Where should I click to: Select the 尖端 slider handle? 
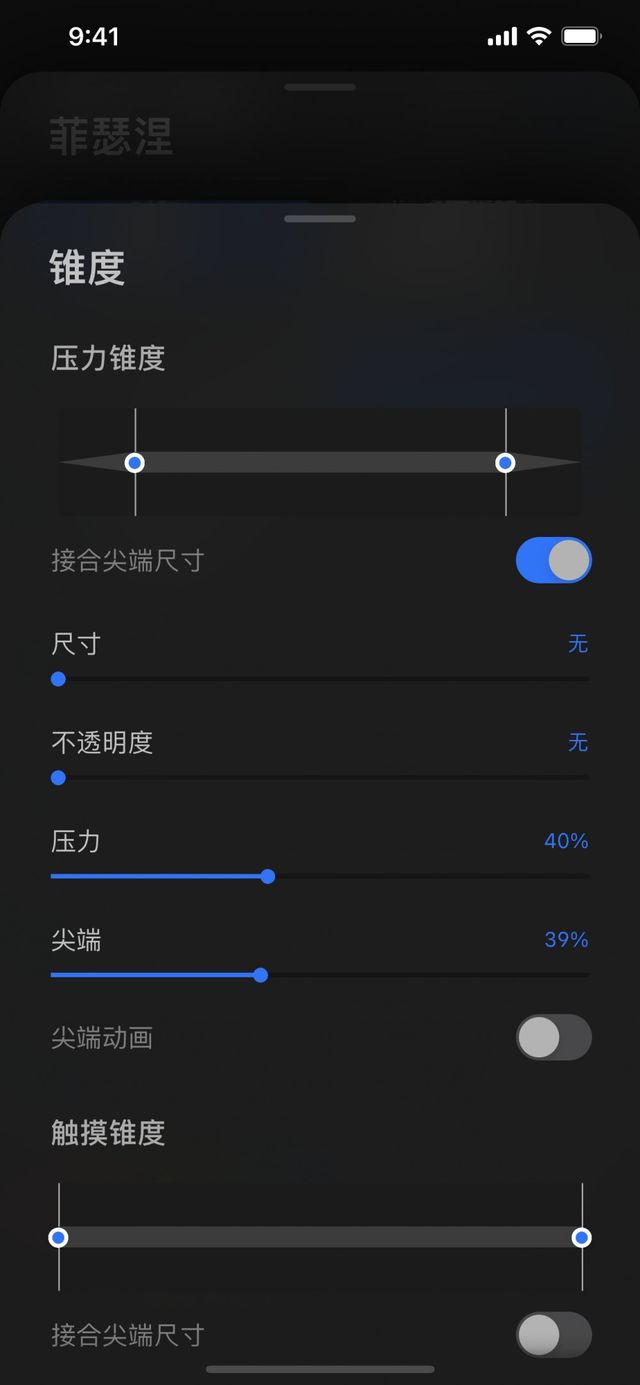pyautogui.click(x=261, y=975)
